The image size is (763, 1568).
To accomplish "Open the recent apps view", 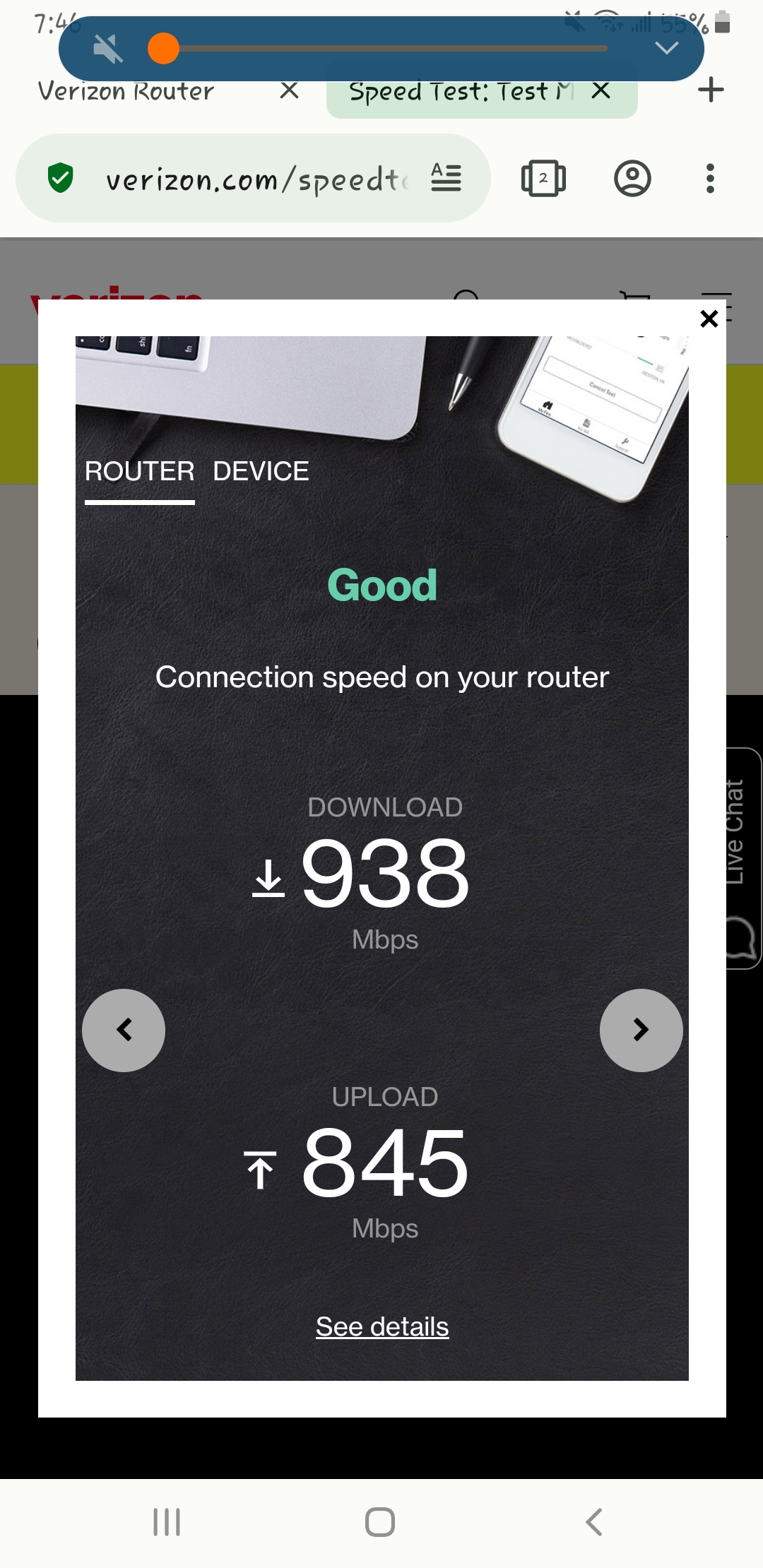I will 167,1522.
